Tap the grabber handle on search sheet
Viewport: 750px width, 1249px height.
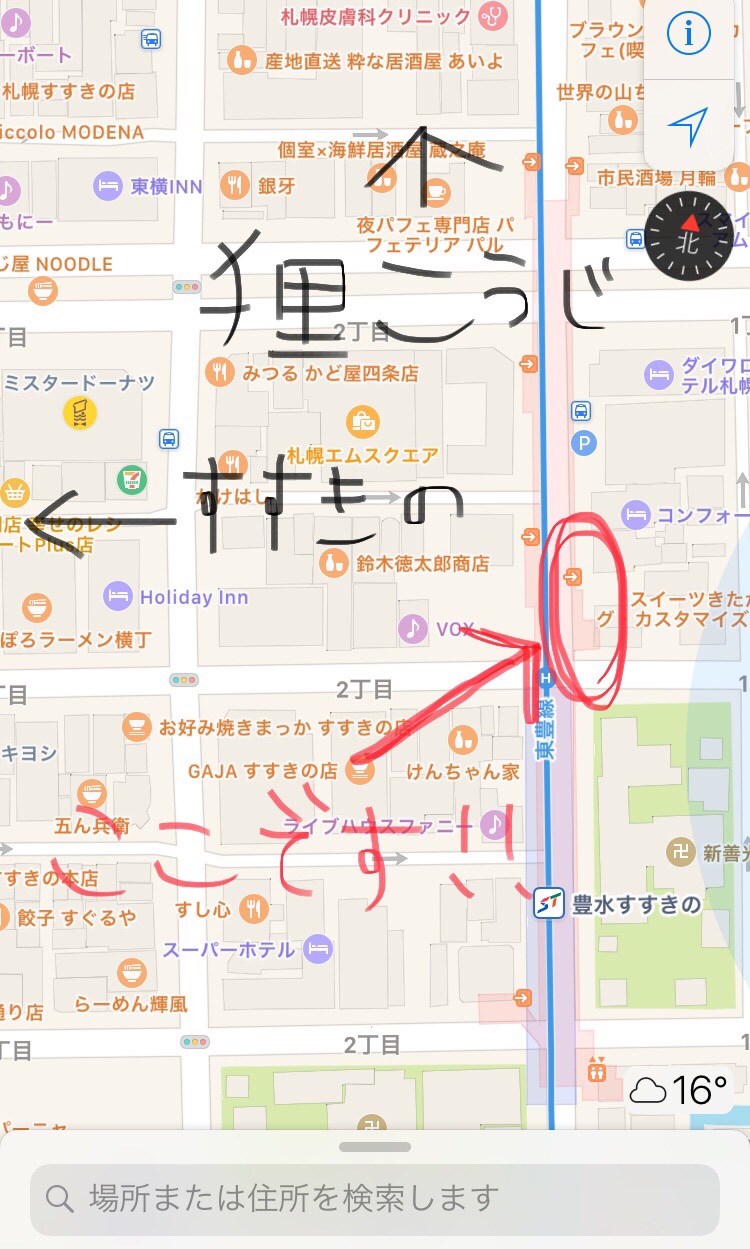point(375,1147)
